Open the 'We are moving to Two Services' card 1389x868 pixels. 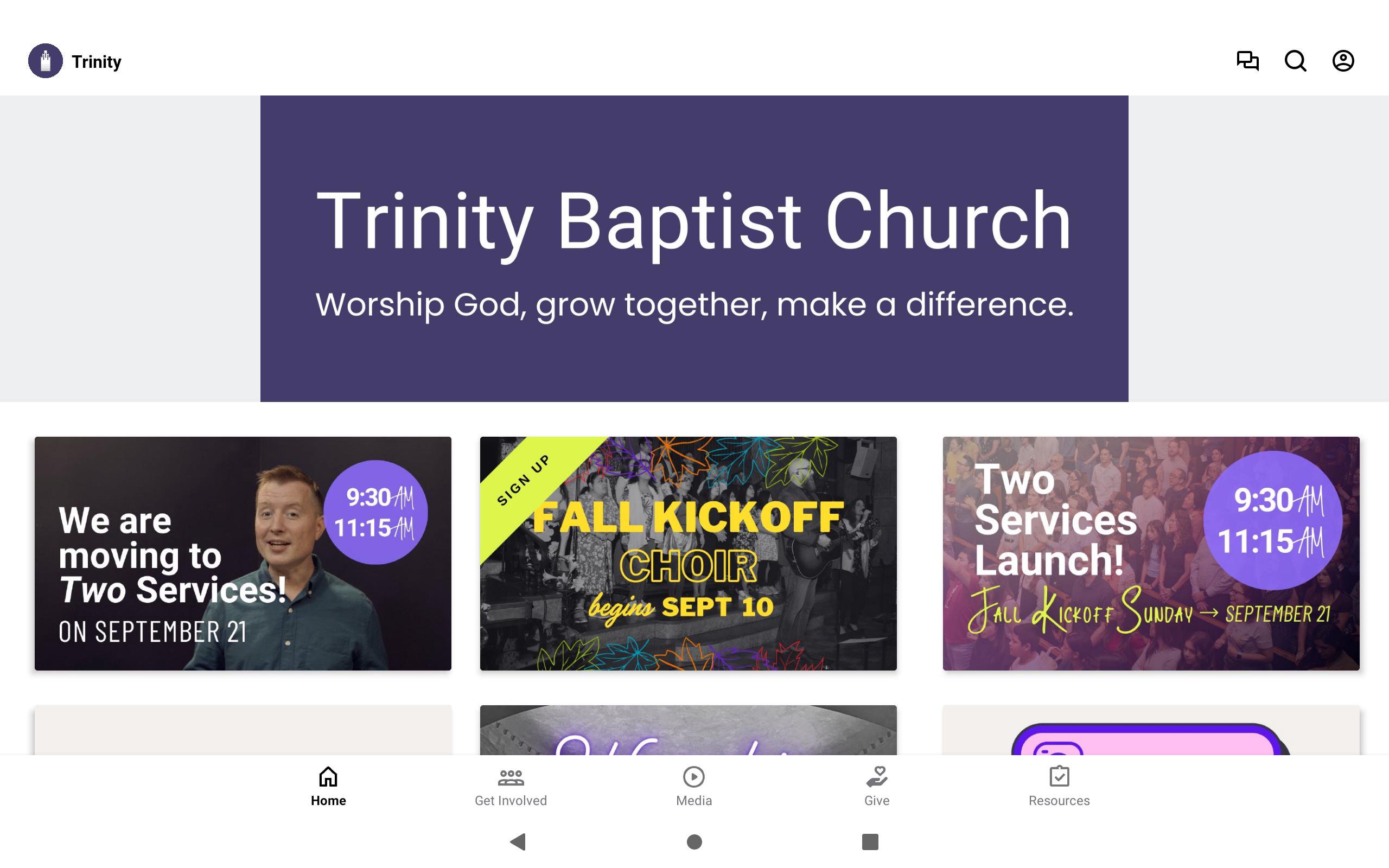[x=243, y=553]
